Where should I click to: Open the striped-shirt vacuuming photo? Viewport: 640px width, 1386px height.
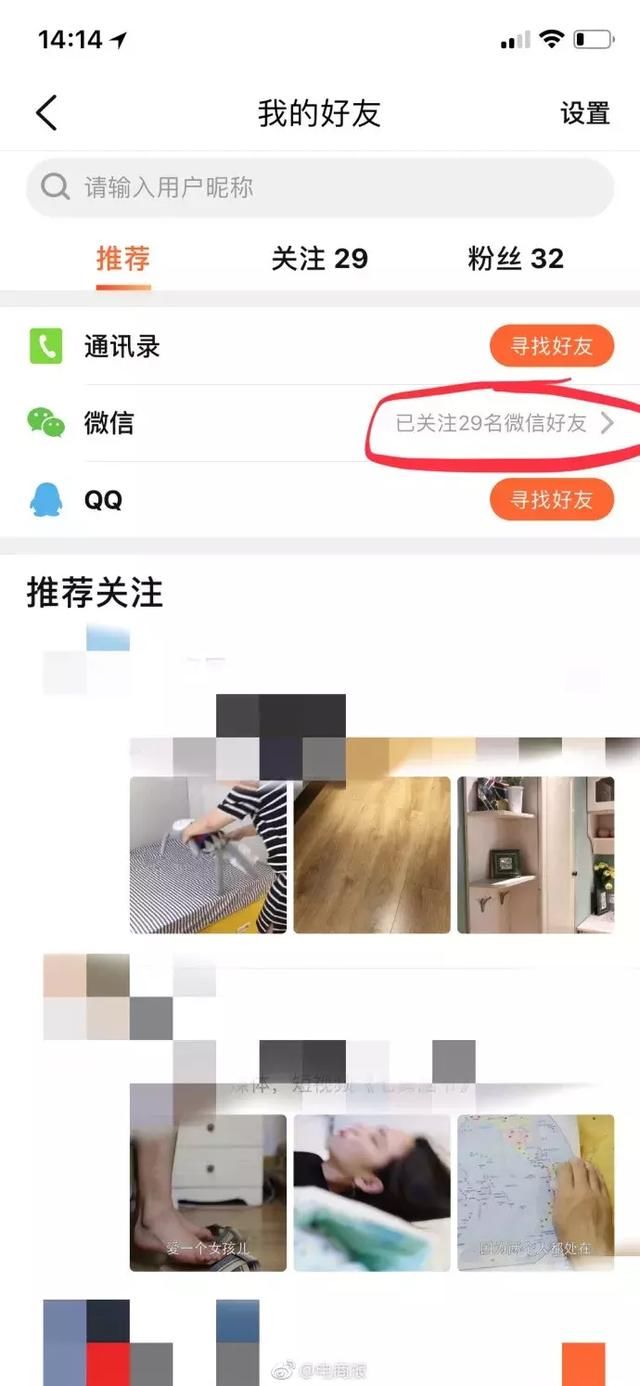coord(208,855)
